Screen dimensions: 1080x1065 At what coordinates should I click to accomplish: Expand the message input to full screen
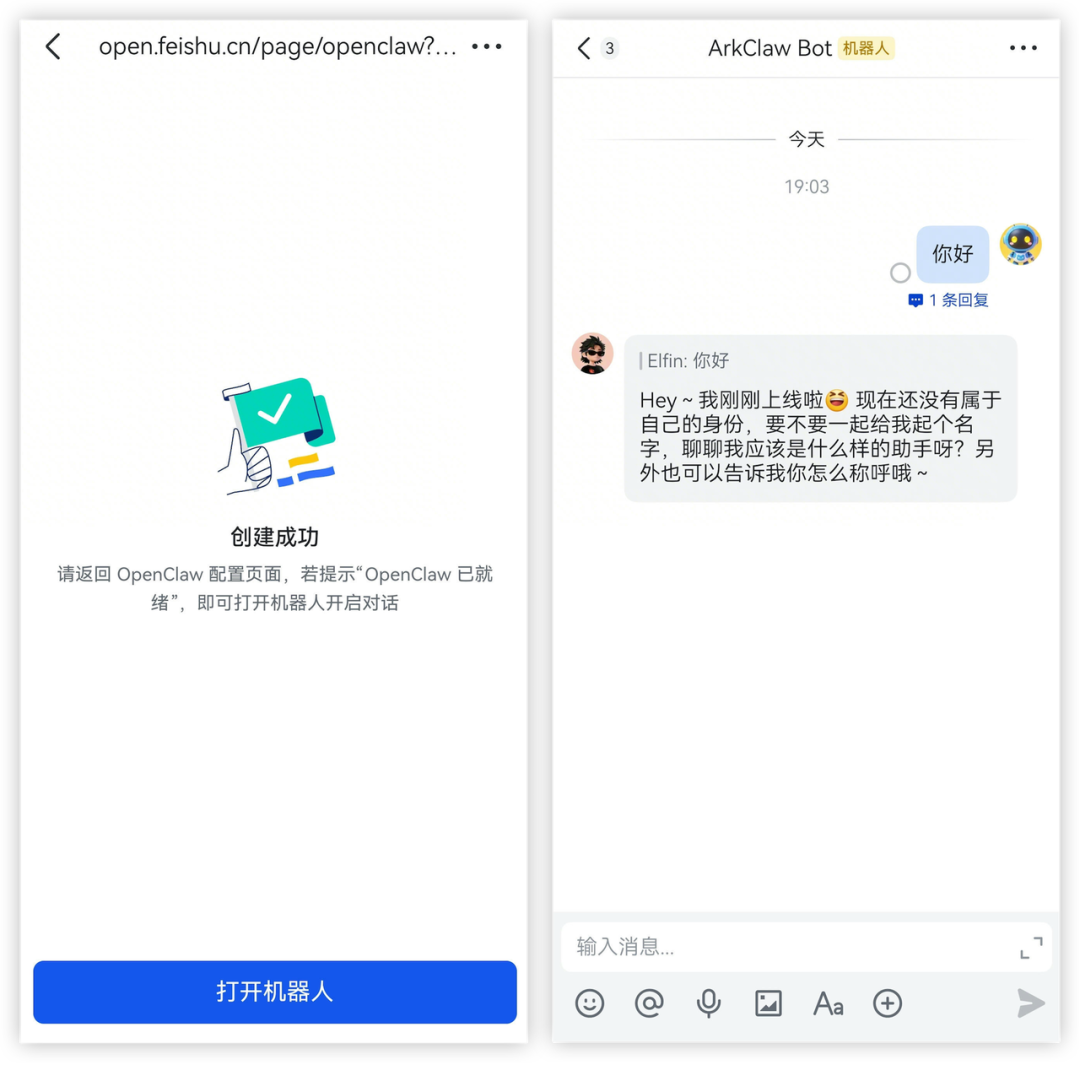coord(1031,947)
